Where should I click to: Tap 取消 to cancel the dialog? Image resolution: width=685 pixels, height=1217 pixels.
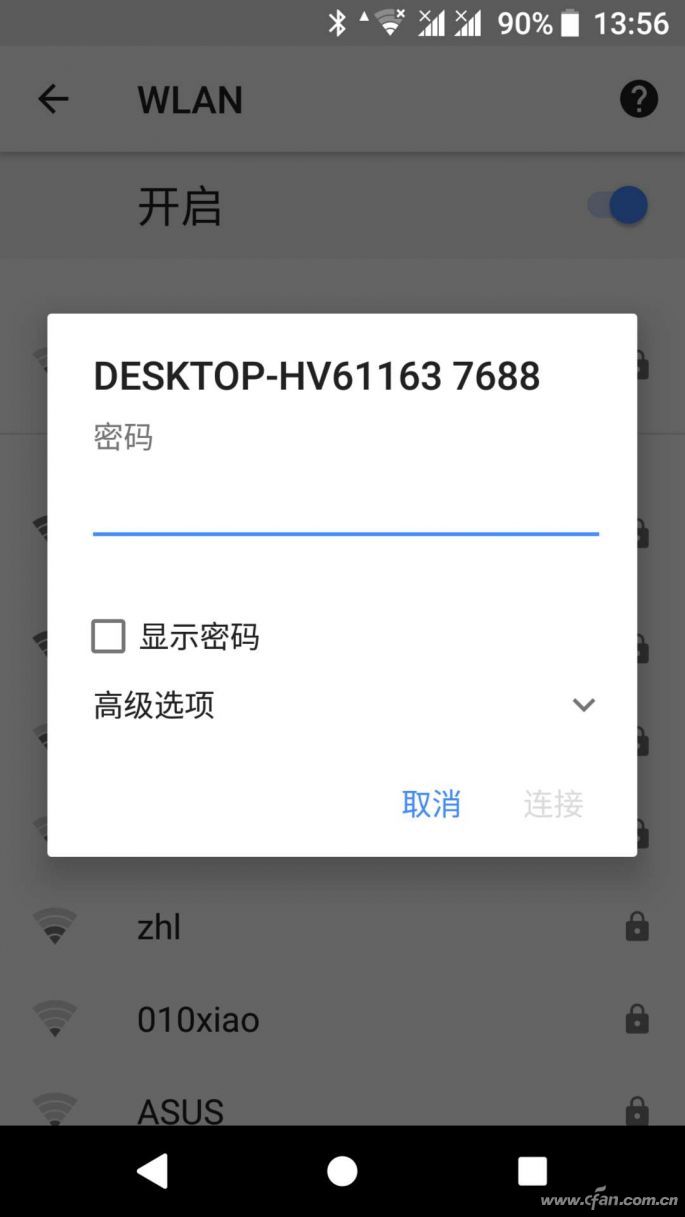tap(431, 803)
